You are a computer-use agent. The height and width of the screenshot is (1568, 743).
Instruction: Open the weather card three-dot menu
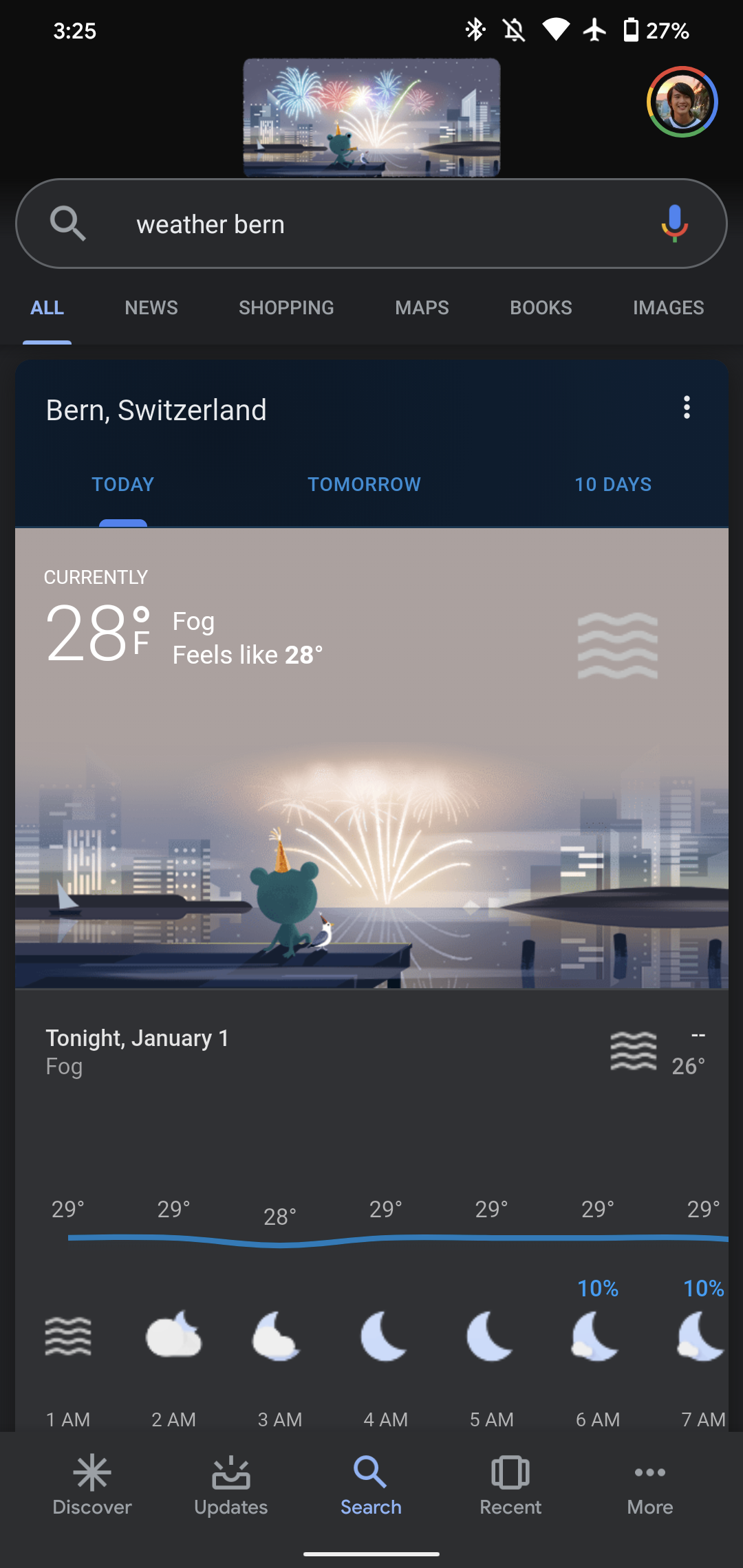pos(687,408)
